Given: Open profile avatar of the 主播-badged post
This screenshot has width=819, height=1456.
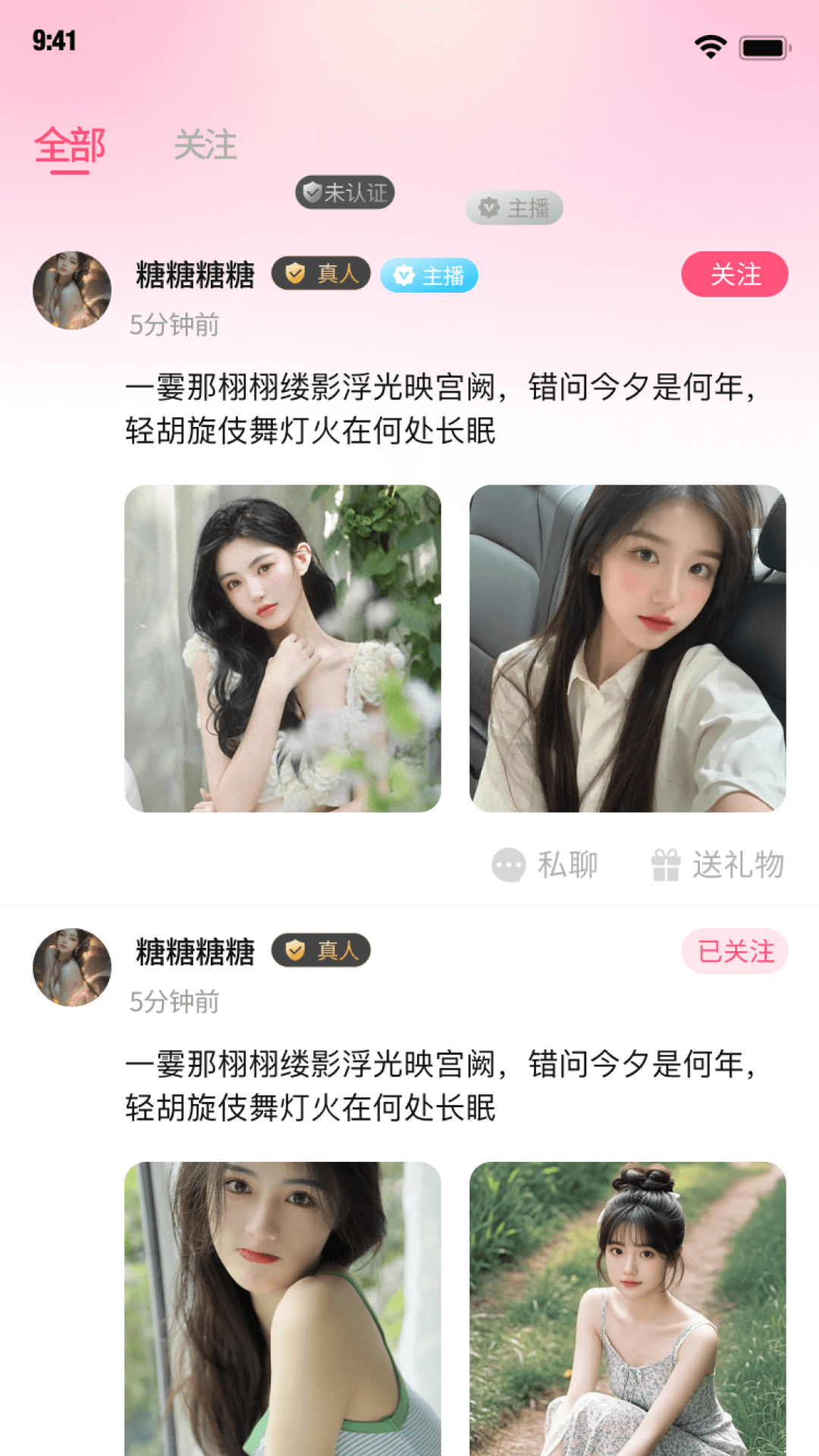Looking at the screenshot, I should (x=72, y=290).
